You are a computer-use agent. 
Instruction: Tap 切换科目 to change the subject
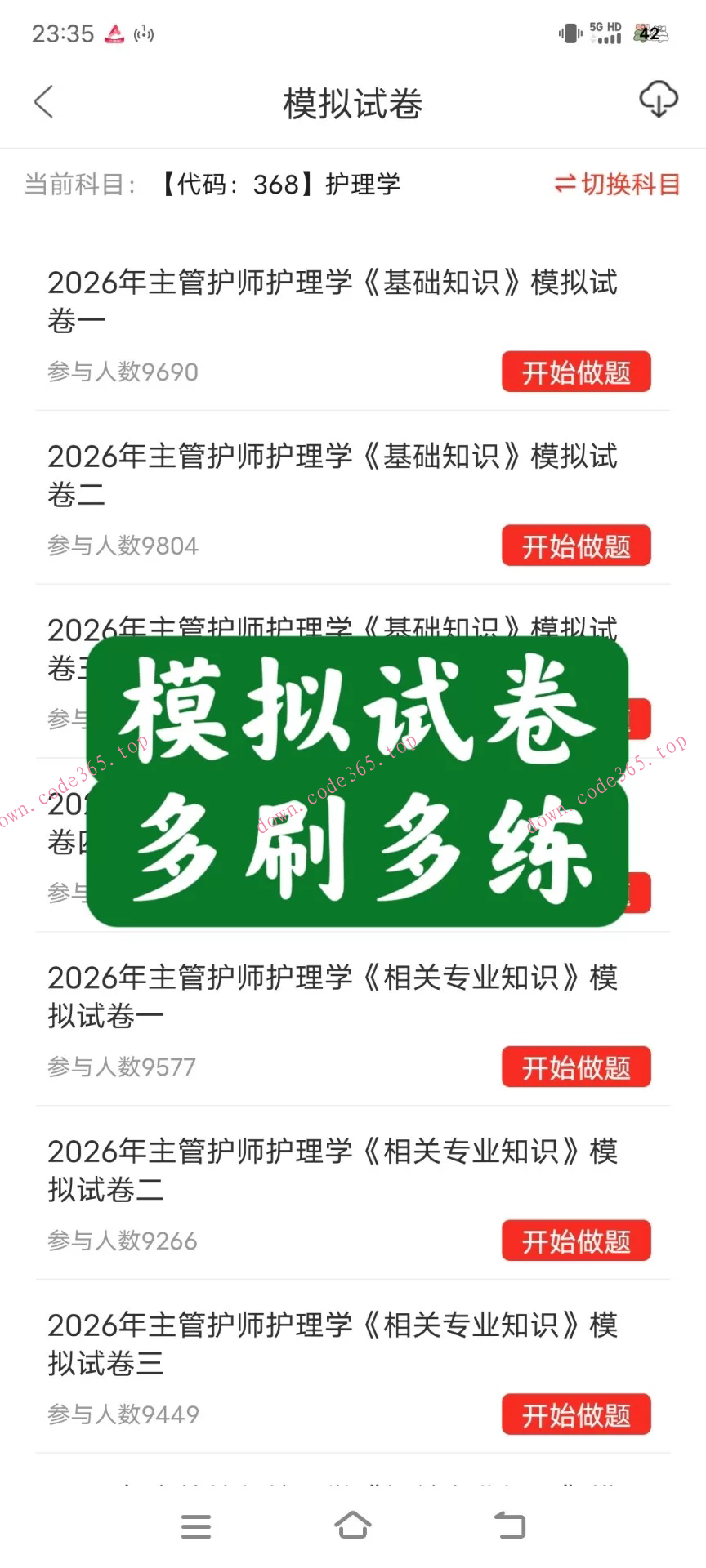tap(629, 185)
